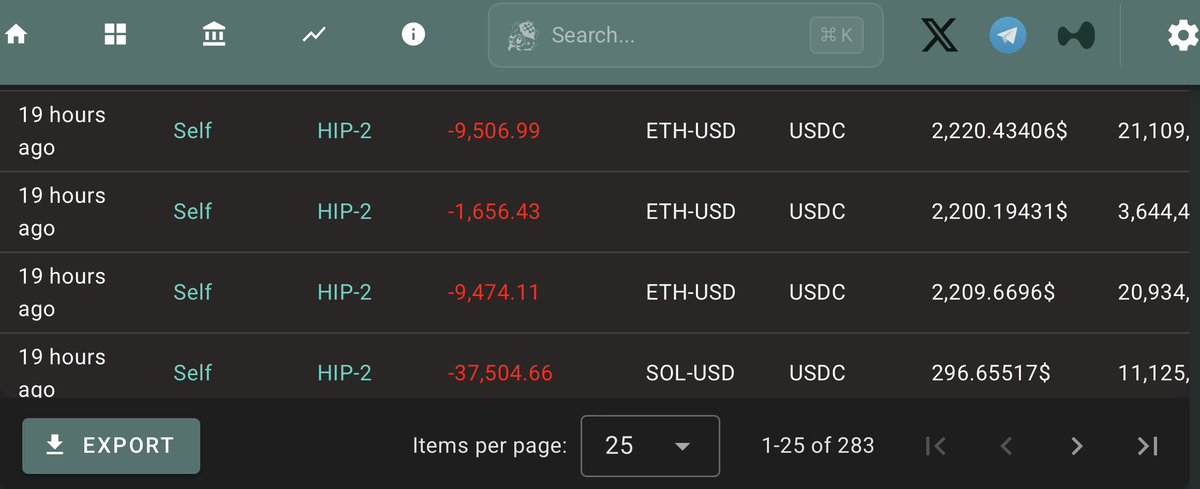1200x489 pixels.
Task: Open the trending chart icon
Action: click(314, 35)
